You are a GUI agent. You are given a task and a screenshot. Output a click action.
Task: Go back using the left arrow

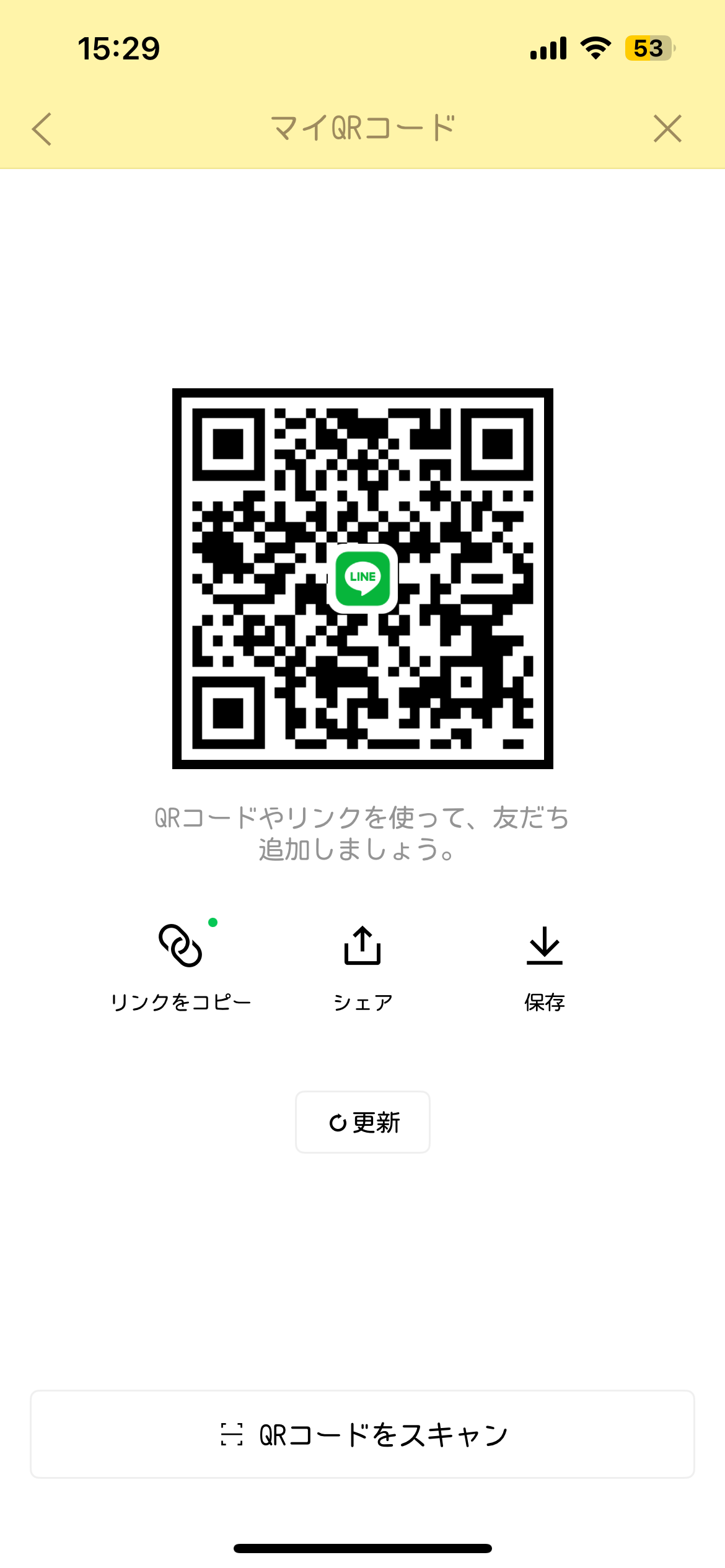click(x=42, y=129)
